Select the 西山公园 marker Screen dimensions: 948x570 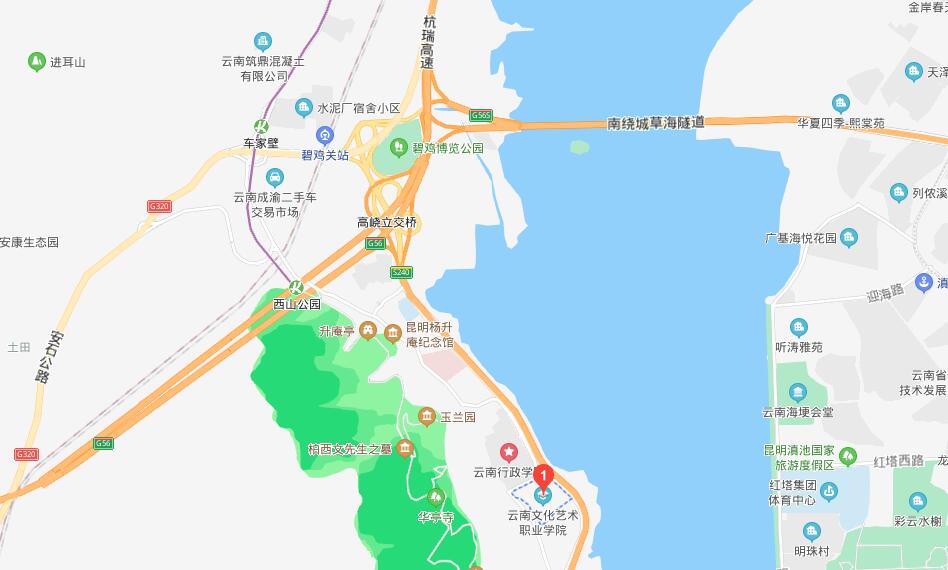295,286
